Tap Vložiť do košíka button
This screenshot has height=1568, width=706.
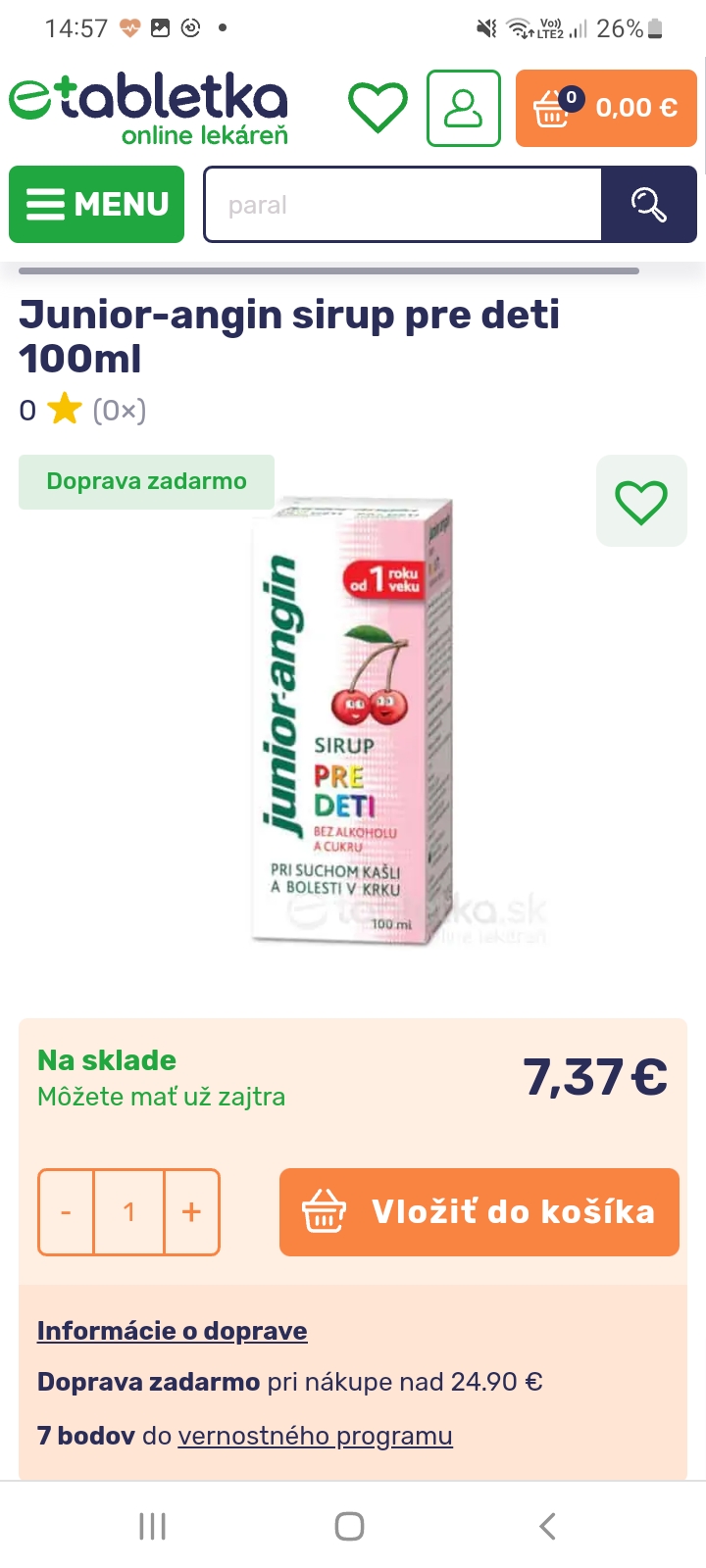(479, 1212)
